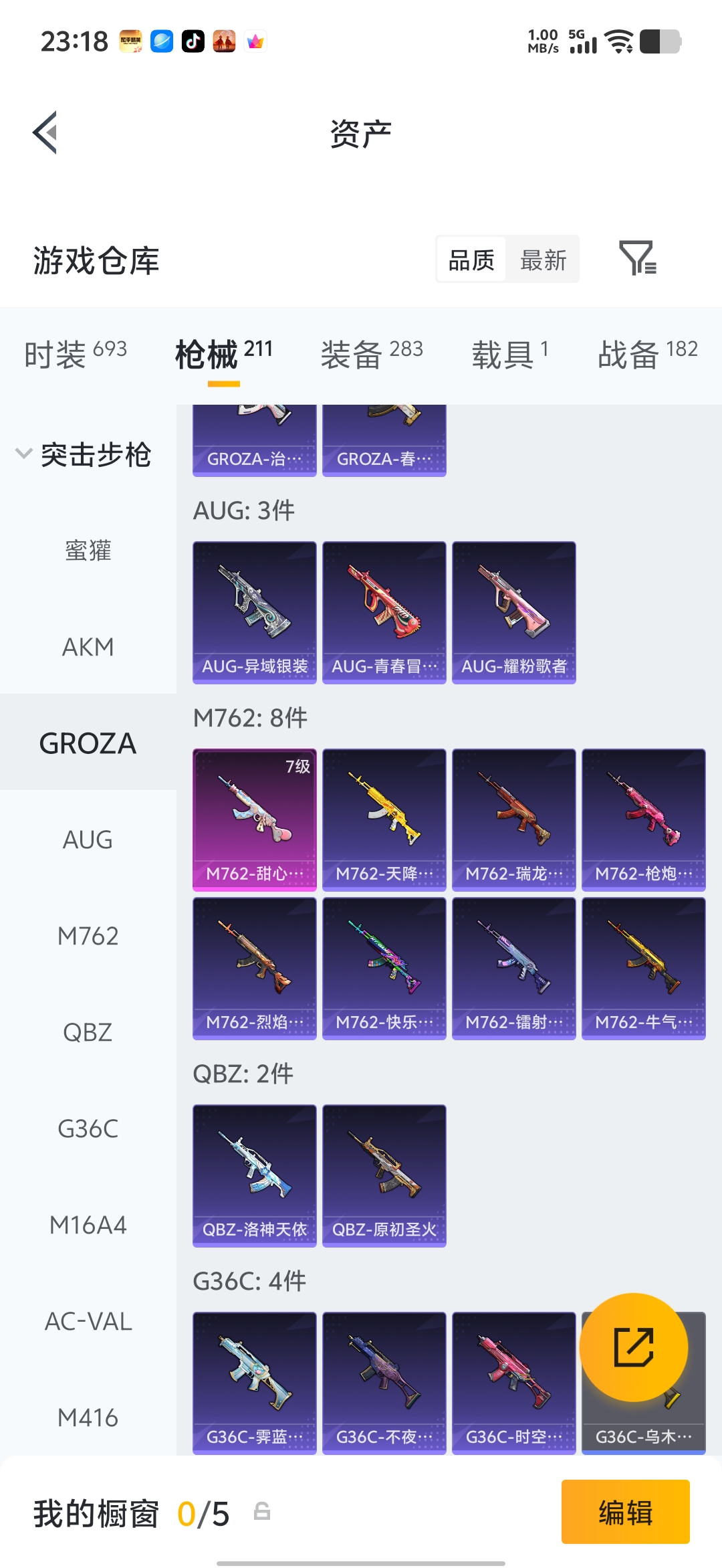Tap the 编辑 button for 我的橱窗
The width and height of the screenshot is (722, 1568).
click(x=626, y=1512)
